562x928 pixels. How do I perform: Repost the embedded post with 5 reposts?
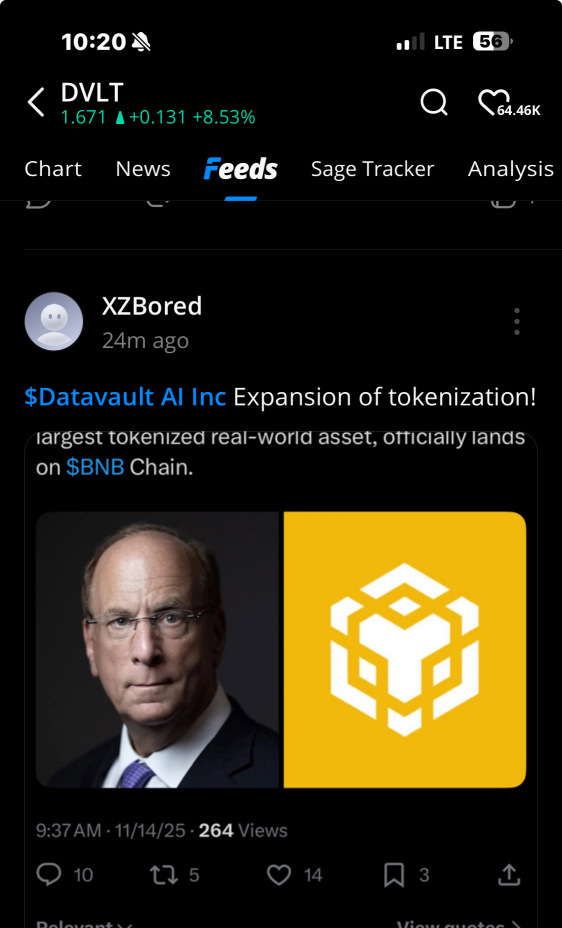[x=175, y=875]
